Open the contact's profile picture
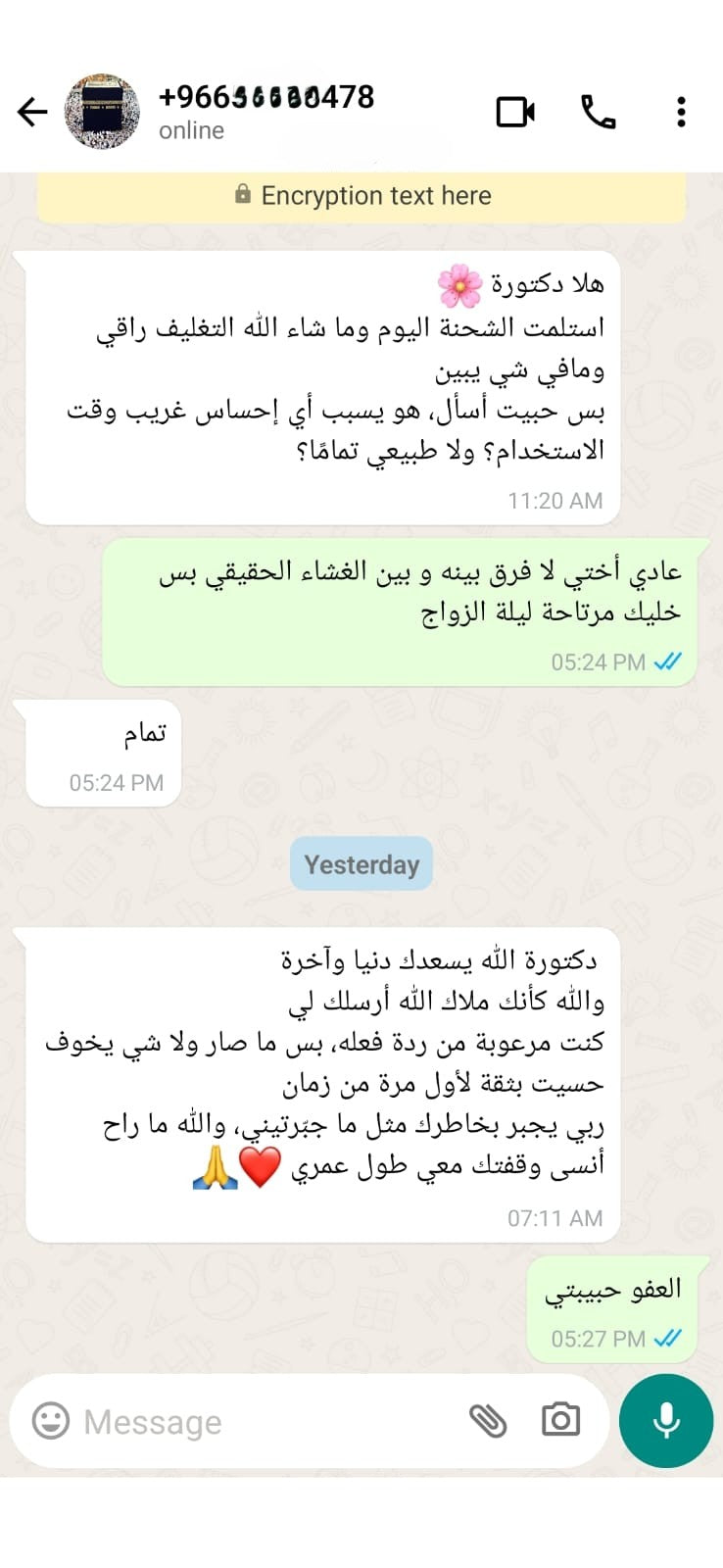This screenshot has height=1568, width=723. coord(102,112)
